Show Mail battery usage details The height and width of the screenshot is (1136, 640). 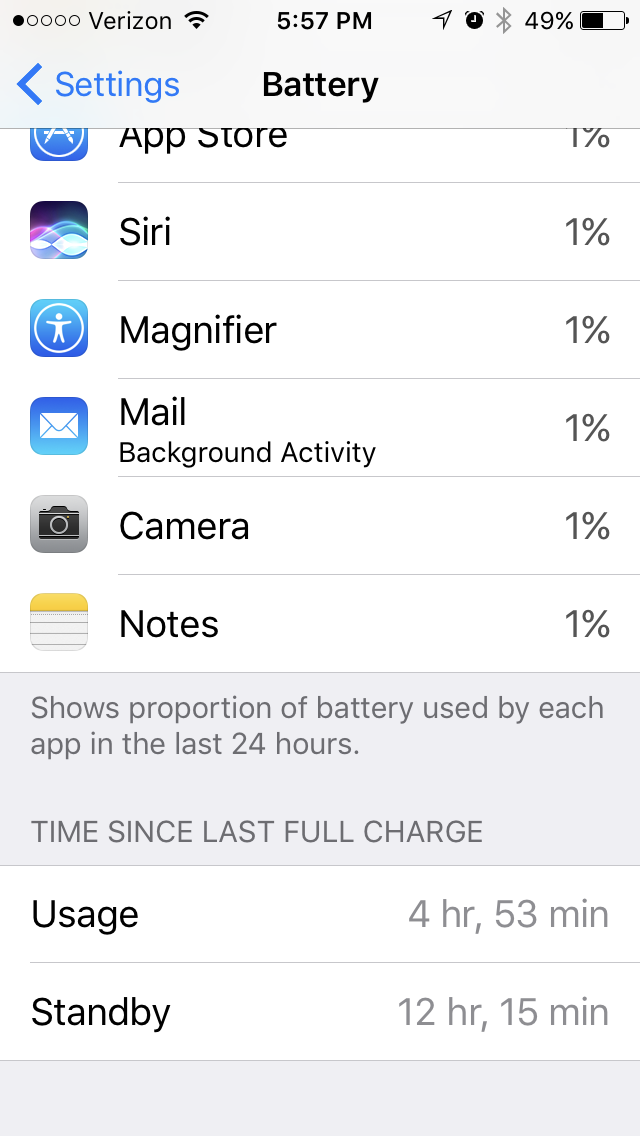pos(320,428)
